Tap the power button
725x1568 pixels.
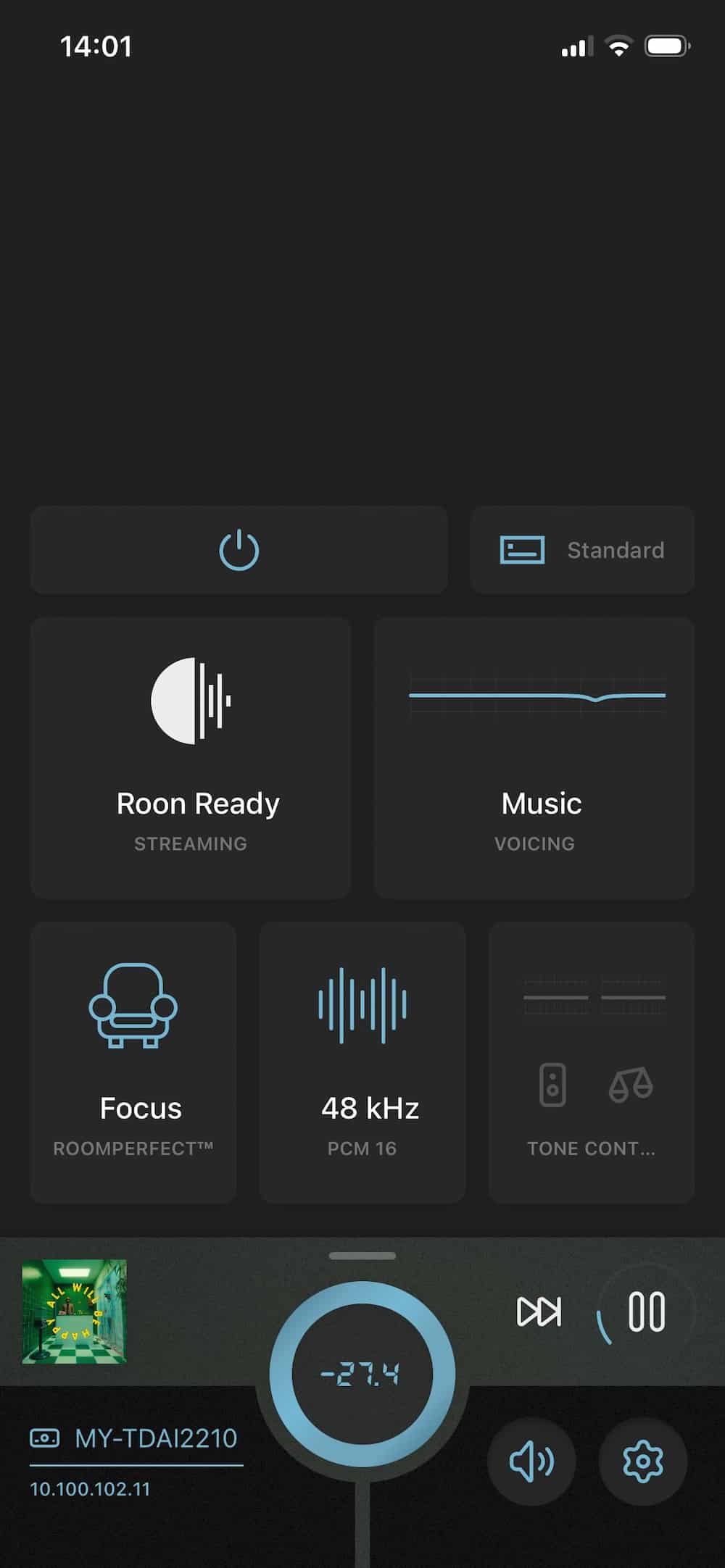pos(239,550)
